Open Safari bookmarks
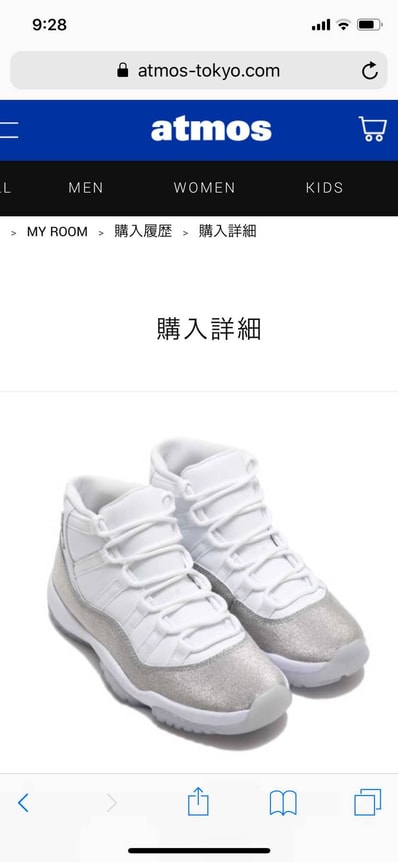The image size is (398, 862). 283,803
